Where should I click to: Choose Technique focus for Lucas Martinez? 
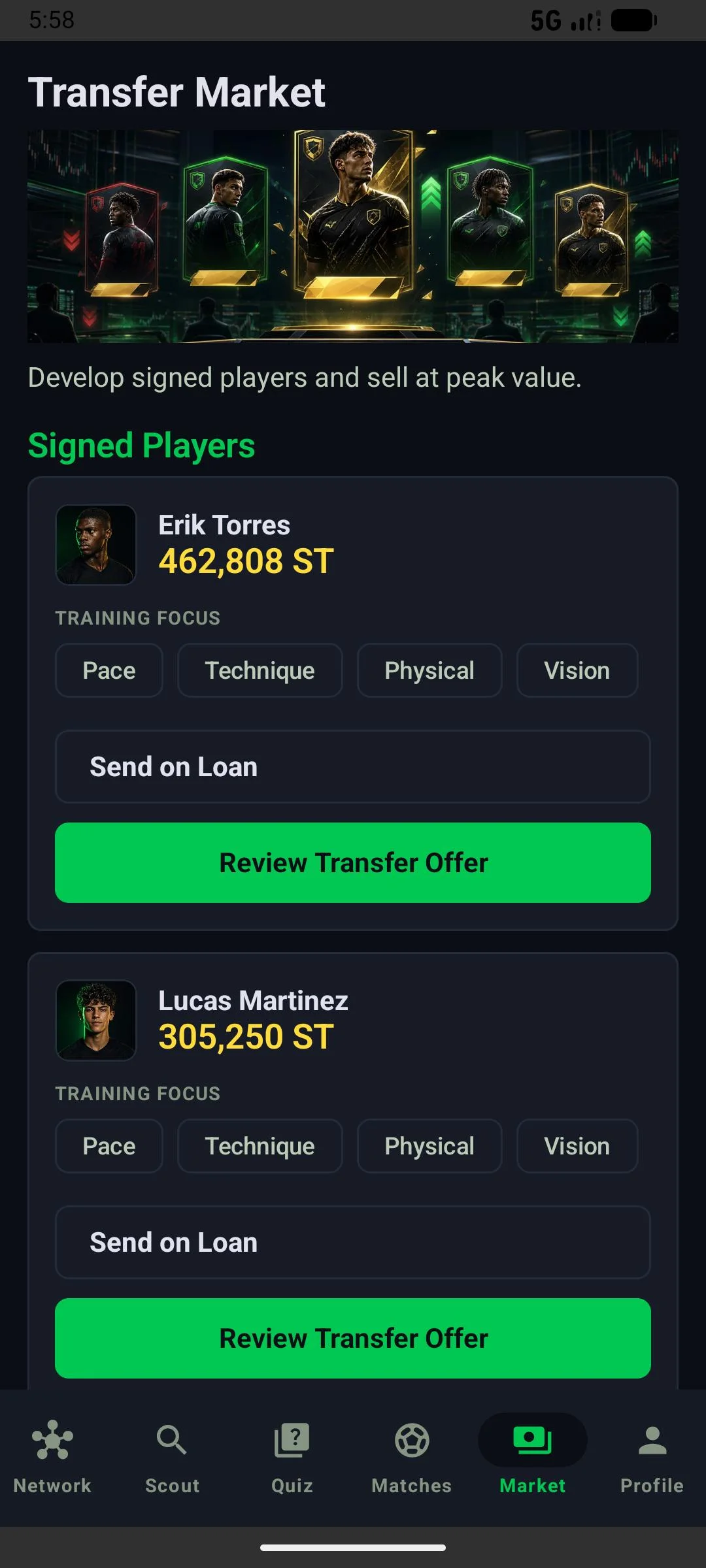(x=260, y=1146)
